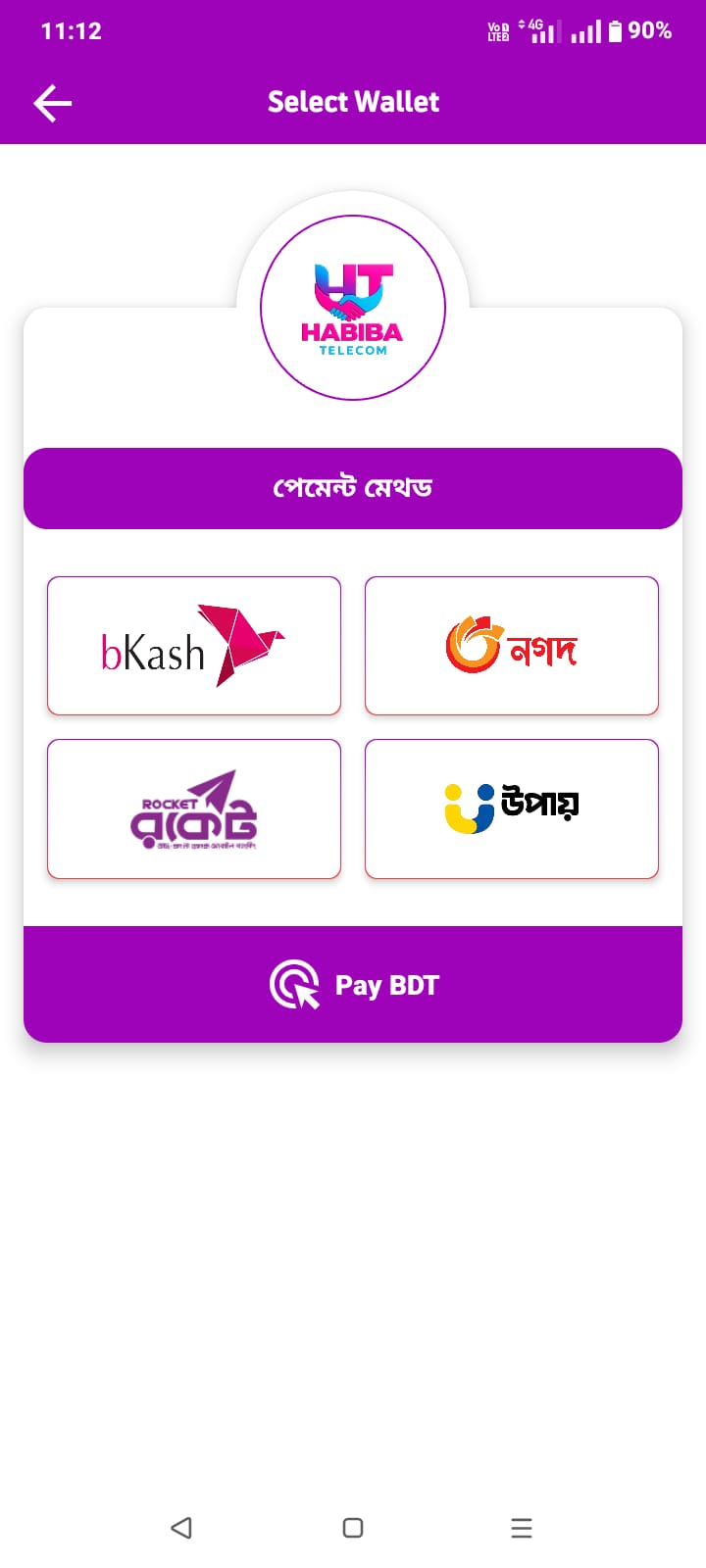Image resolution: width=706 pixels, height=1568 pixels.
Task: Go back using the header arrow
Action: [53, 103]
